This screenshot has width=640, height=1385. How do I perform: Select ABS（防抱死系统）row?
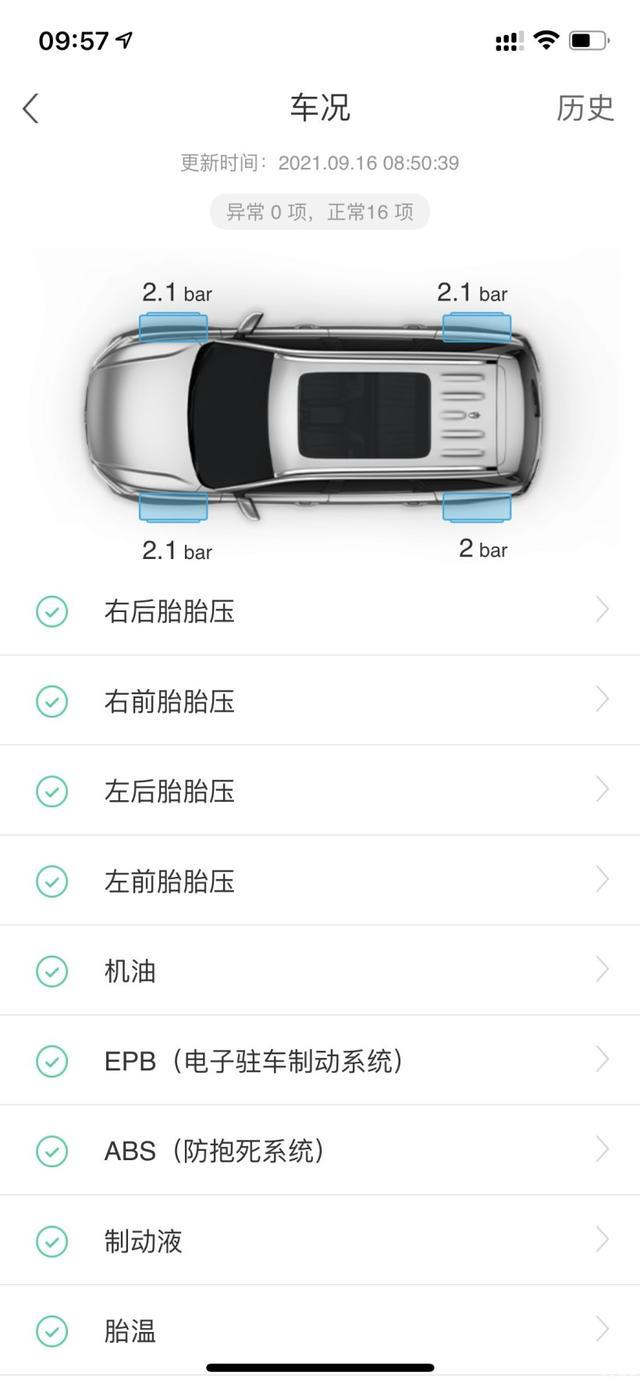click(x=320, y=1151)
